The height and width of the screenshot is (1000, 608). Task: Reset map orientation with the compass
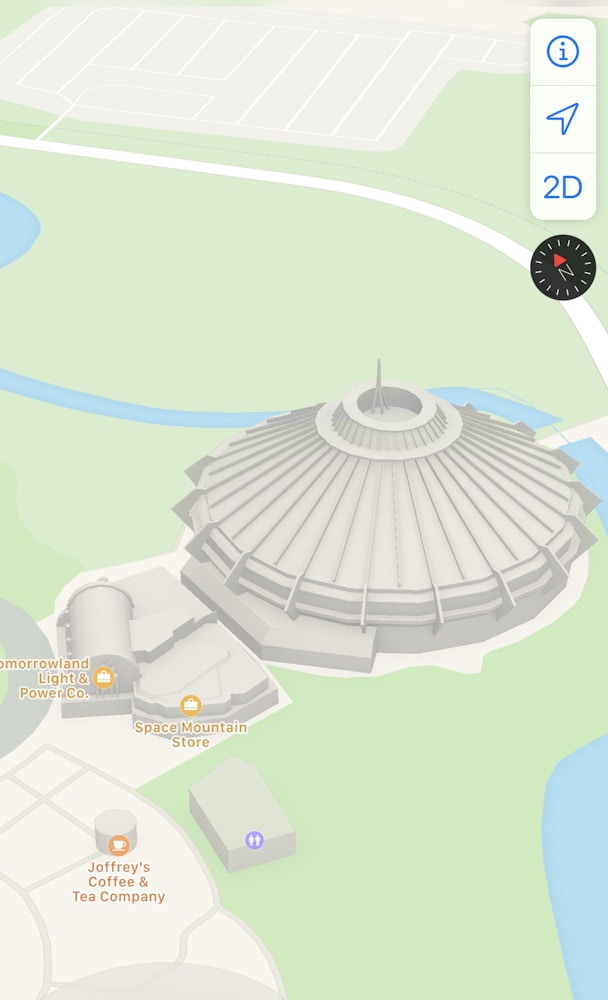click(x=563, y=267)
